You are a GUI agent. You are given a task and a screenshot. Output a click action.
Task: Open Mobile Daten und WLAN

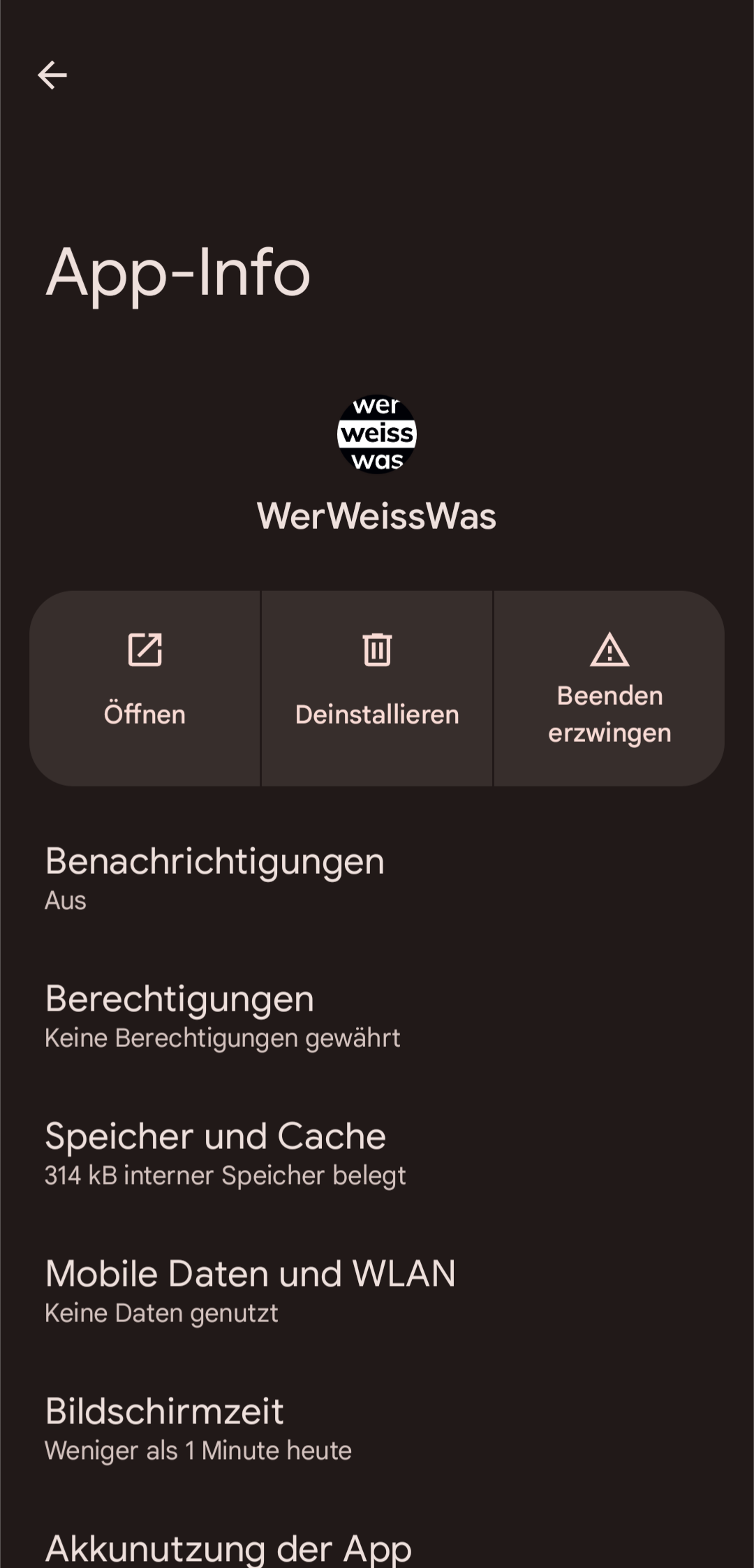point(377,1291)
